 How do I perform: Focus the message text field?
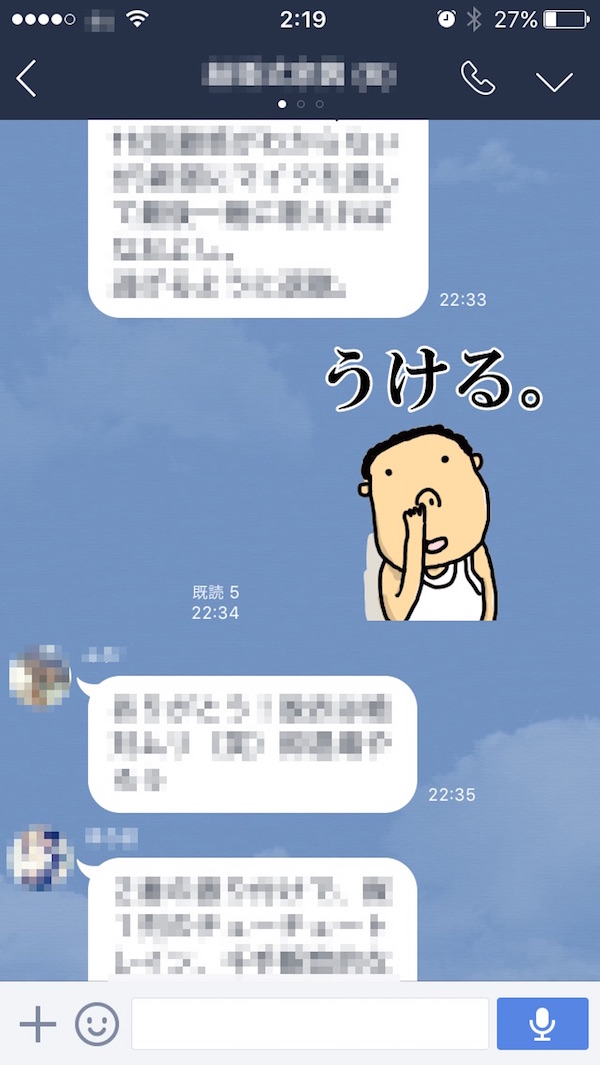310,1023
